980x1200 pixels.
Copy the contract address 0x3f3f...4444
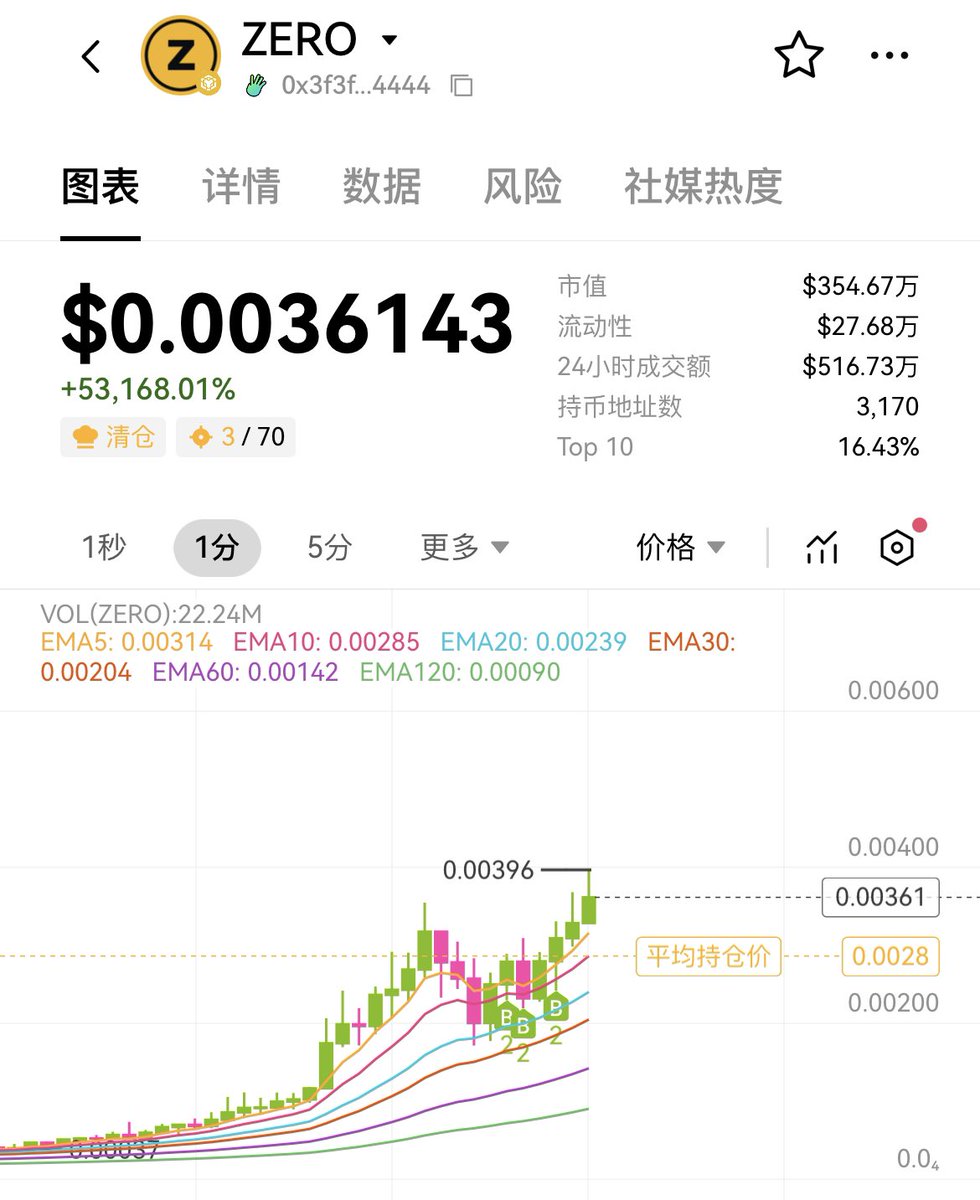coord(461,86)
